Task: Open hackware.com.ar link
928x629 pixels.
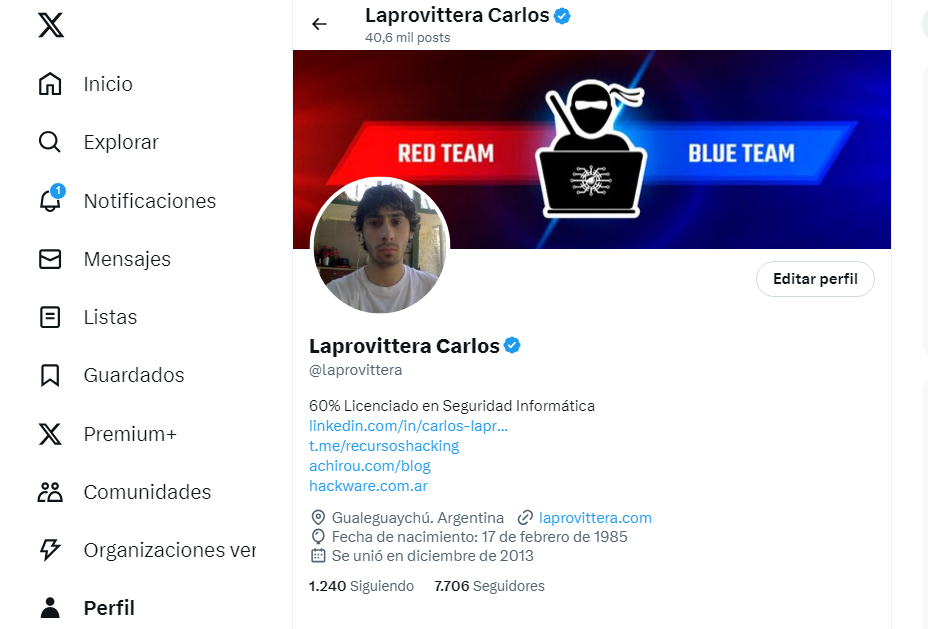Action: 368,486
